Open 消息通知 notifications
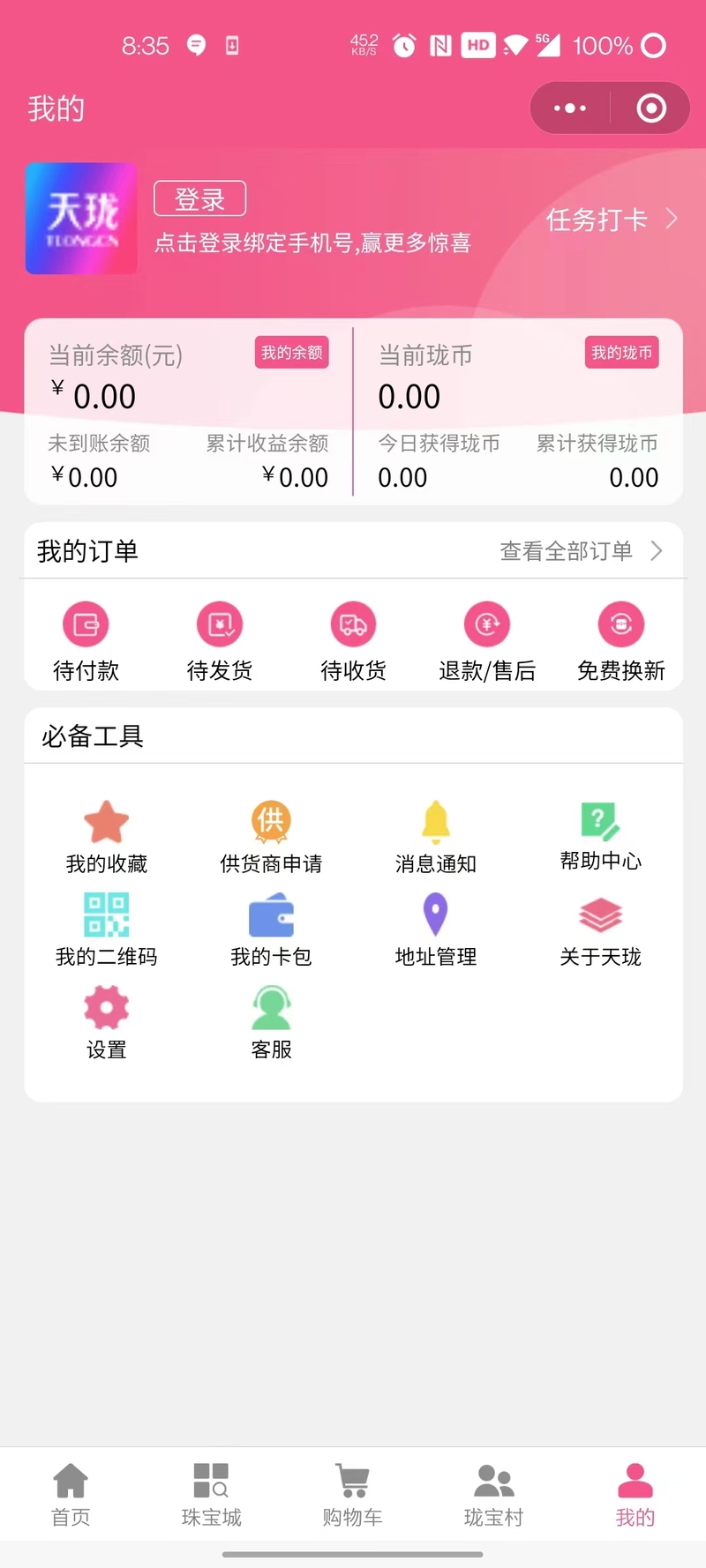Screen dimensions: 706x1568 (436, 838)
